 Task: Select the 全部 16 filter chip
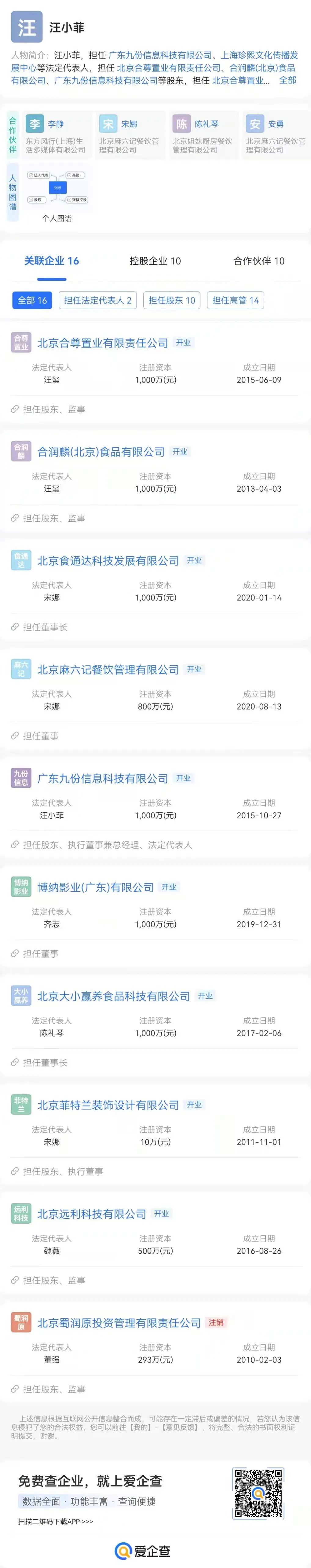pyautogui.click(x=32, y=301)
